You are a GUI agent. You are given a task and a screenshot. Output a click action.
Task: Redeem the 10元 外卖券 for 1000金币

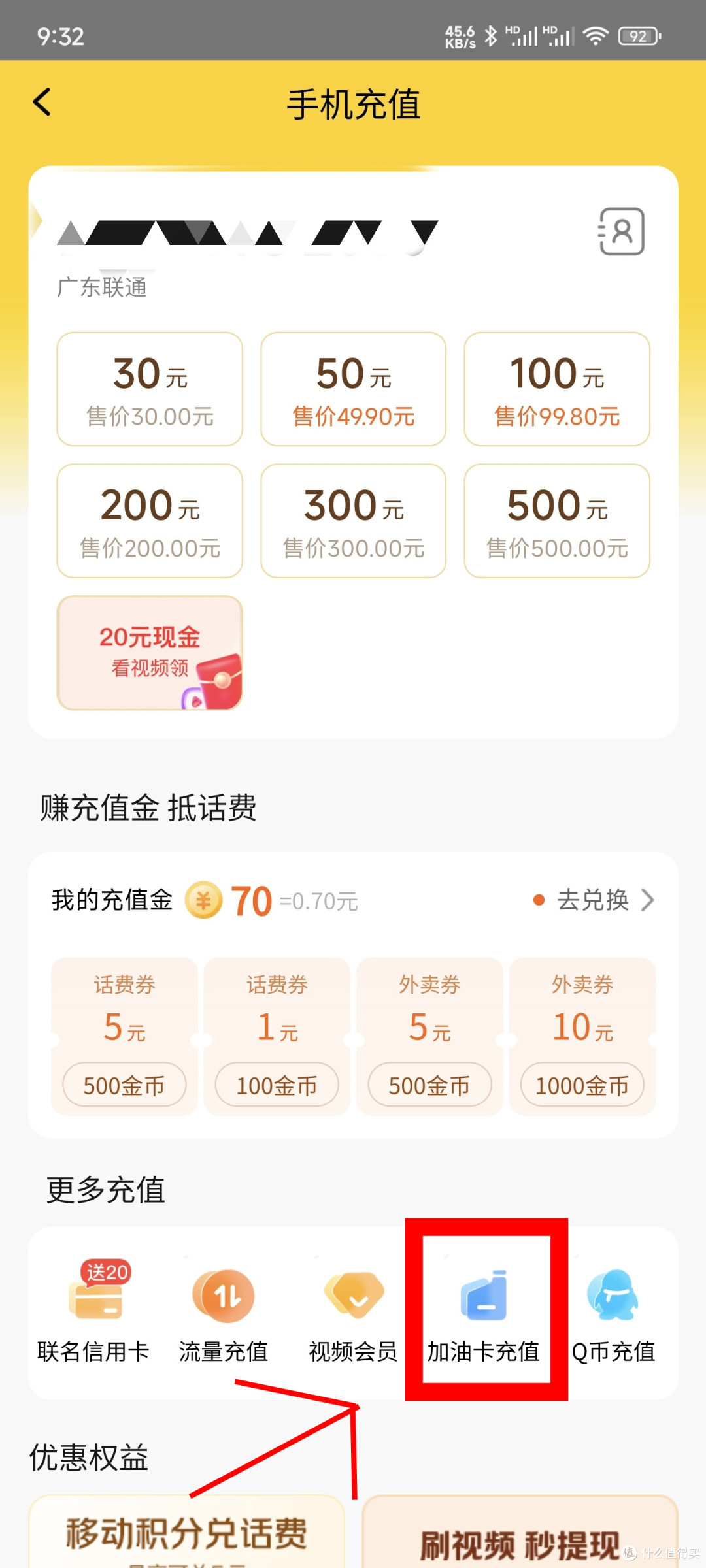[x=582, y=1036]
